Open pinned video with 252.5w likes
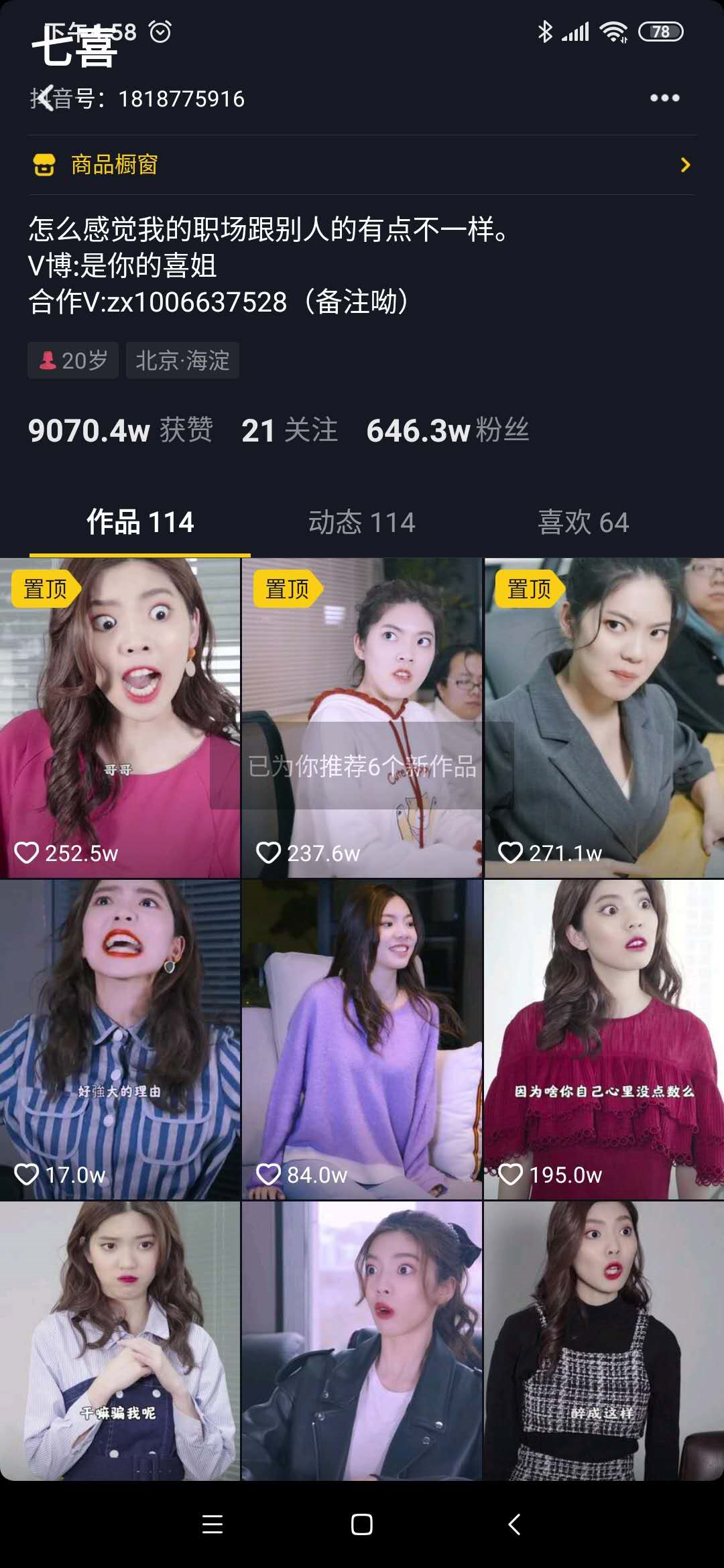Image resolution: width=724 pixels, height=1568 pixels. [x=120, y=717]
